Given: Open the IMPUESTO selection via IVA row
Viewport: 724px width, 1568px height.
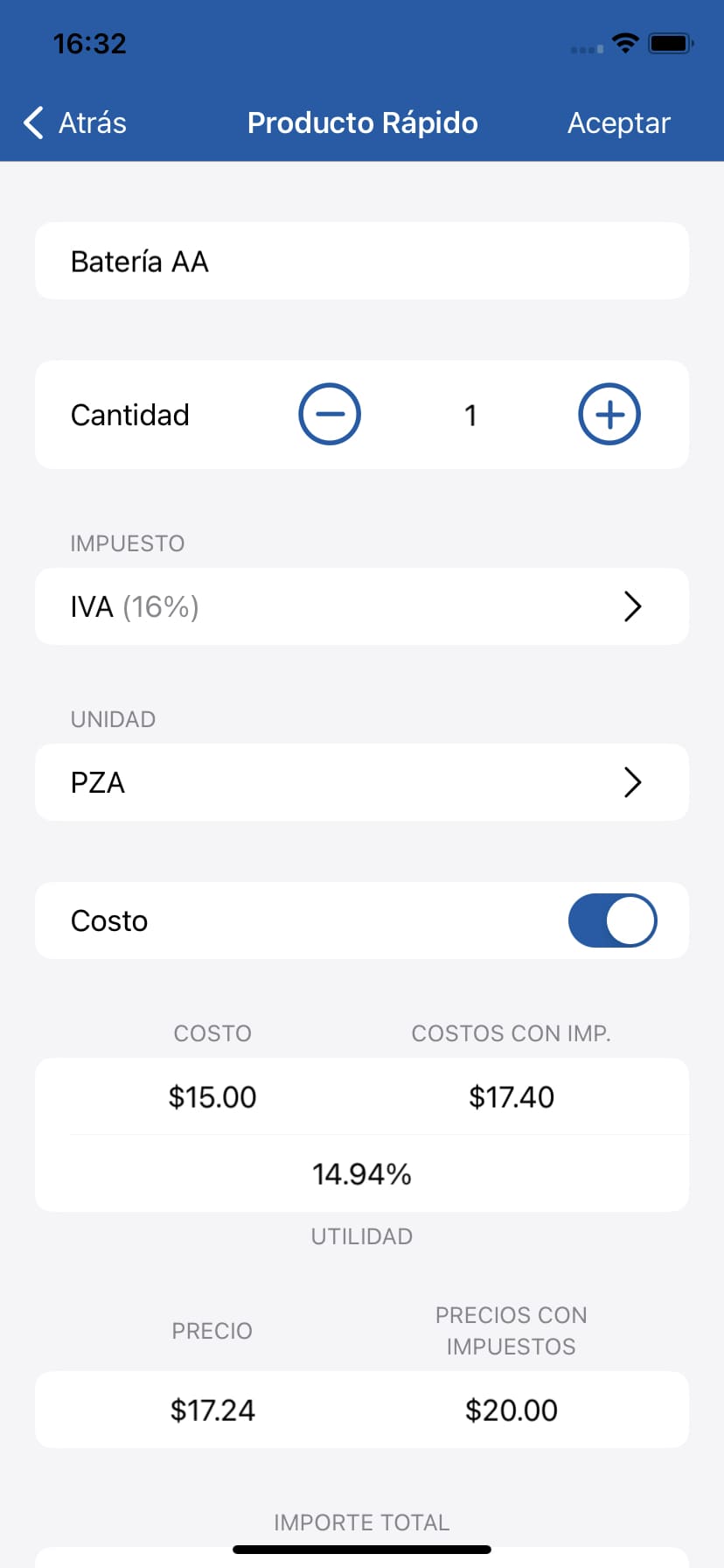Looking at the screenshot, I should pos(362,606).
